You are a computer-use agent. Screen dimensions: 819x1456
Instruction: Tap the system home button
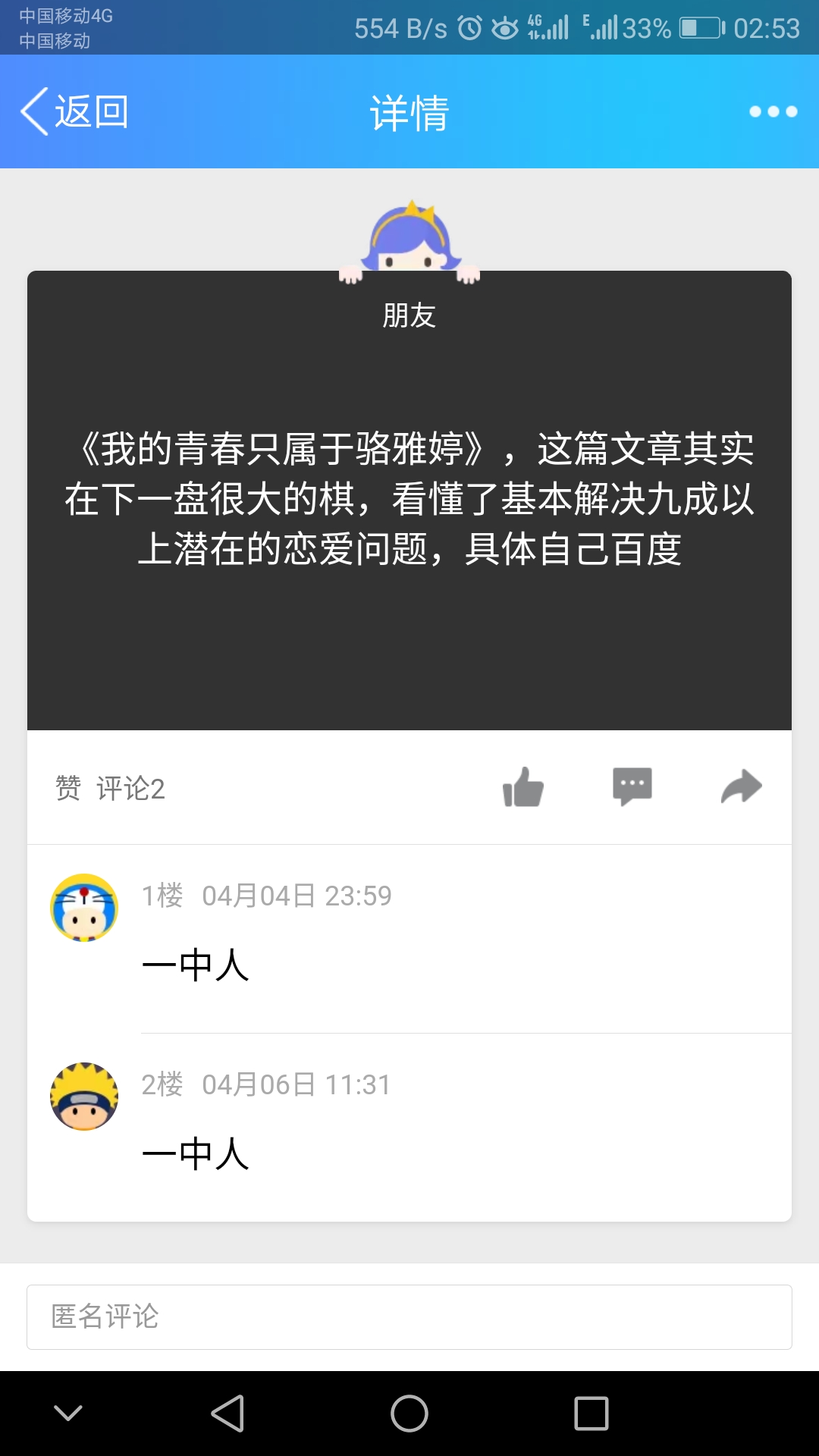click(409, 1414)
